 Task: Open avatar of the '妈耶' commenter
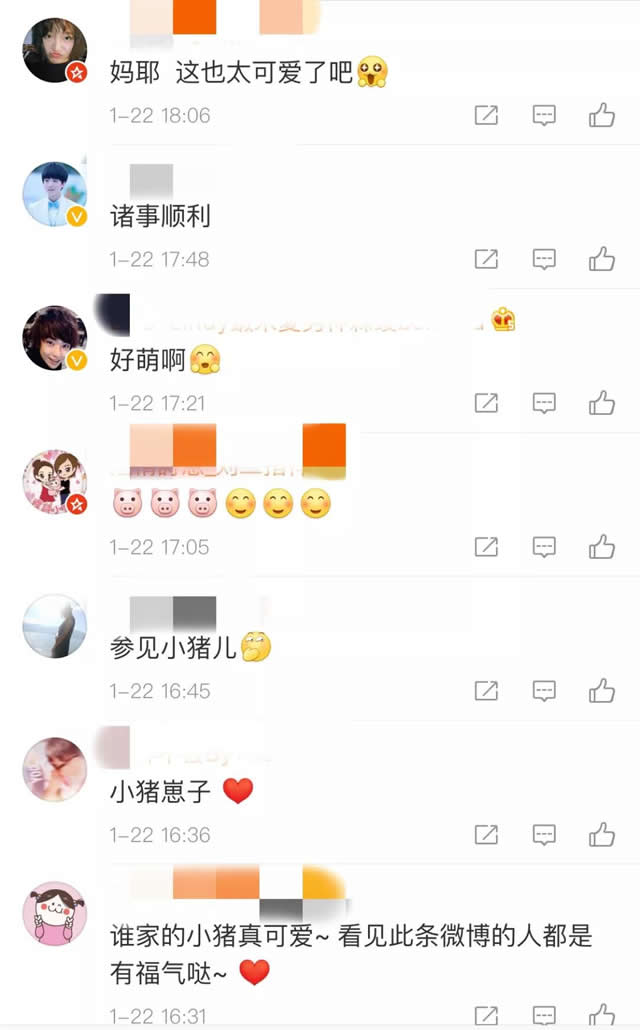click(55, 50)
